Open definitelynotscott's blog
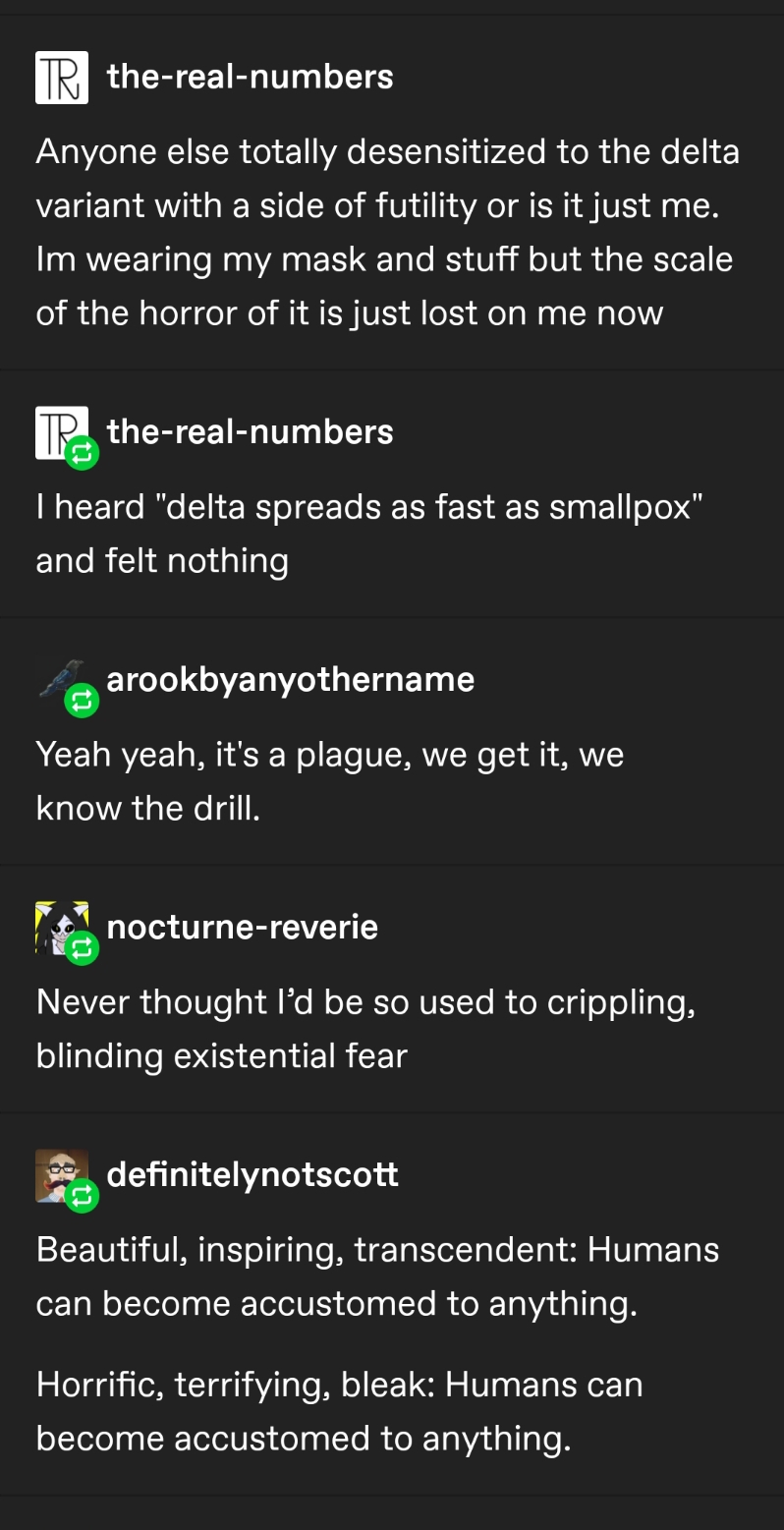This screenshot has height=1530, width=784. click(x=252, y=1174)
